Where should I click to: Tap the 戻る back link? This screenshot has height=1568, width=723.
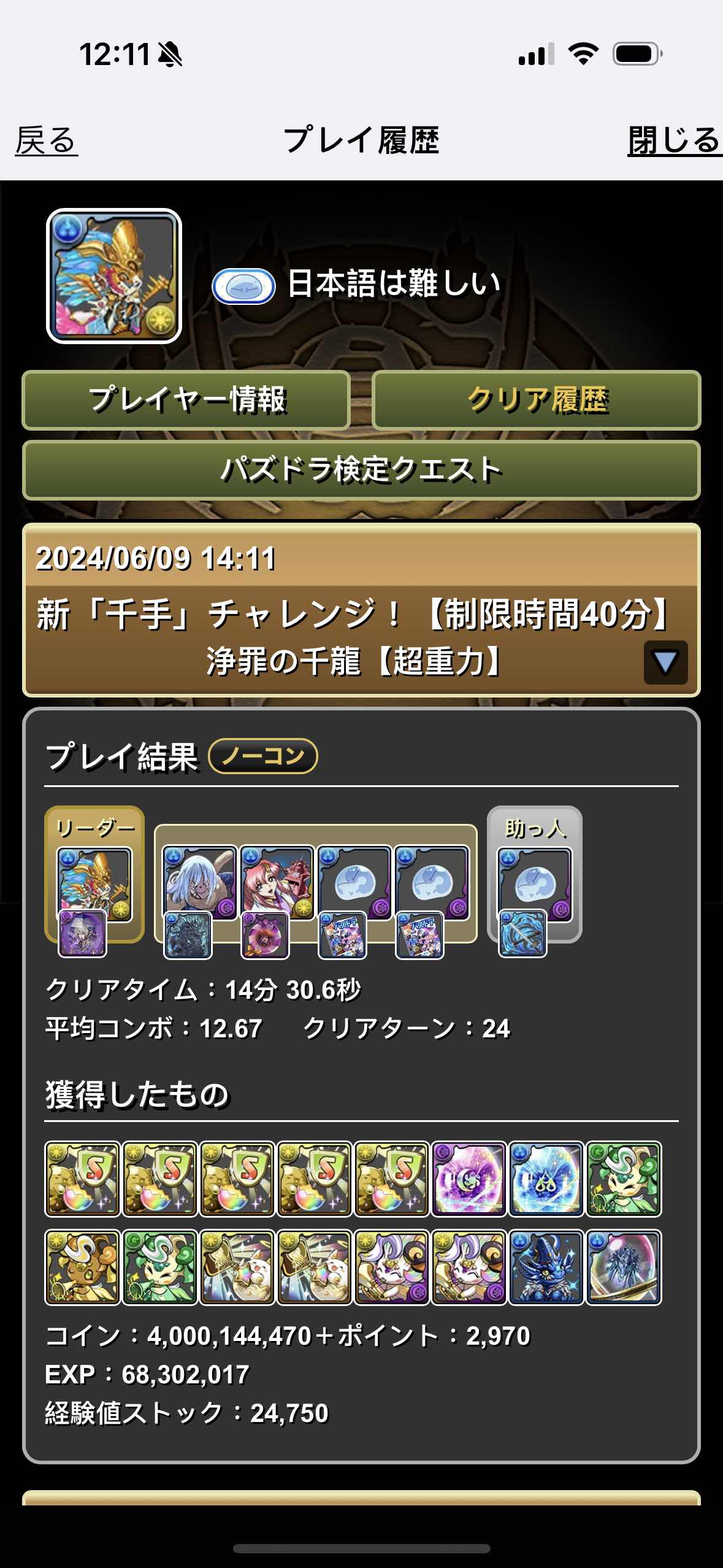coord(47,140)
